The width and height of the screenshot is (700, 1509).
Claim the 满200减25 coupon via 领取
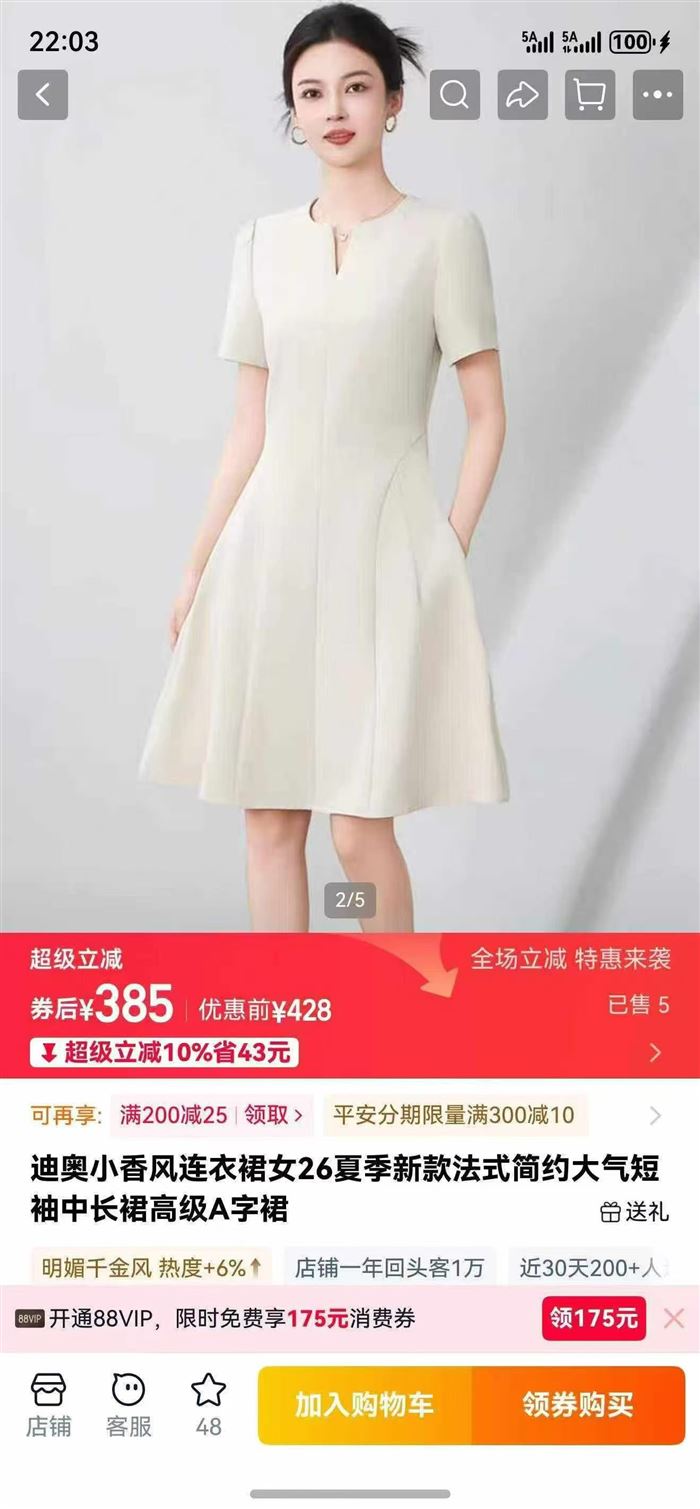[x=272, y=1115]
